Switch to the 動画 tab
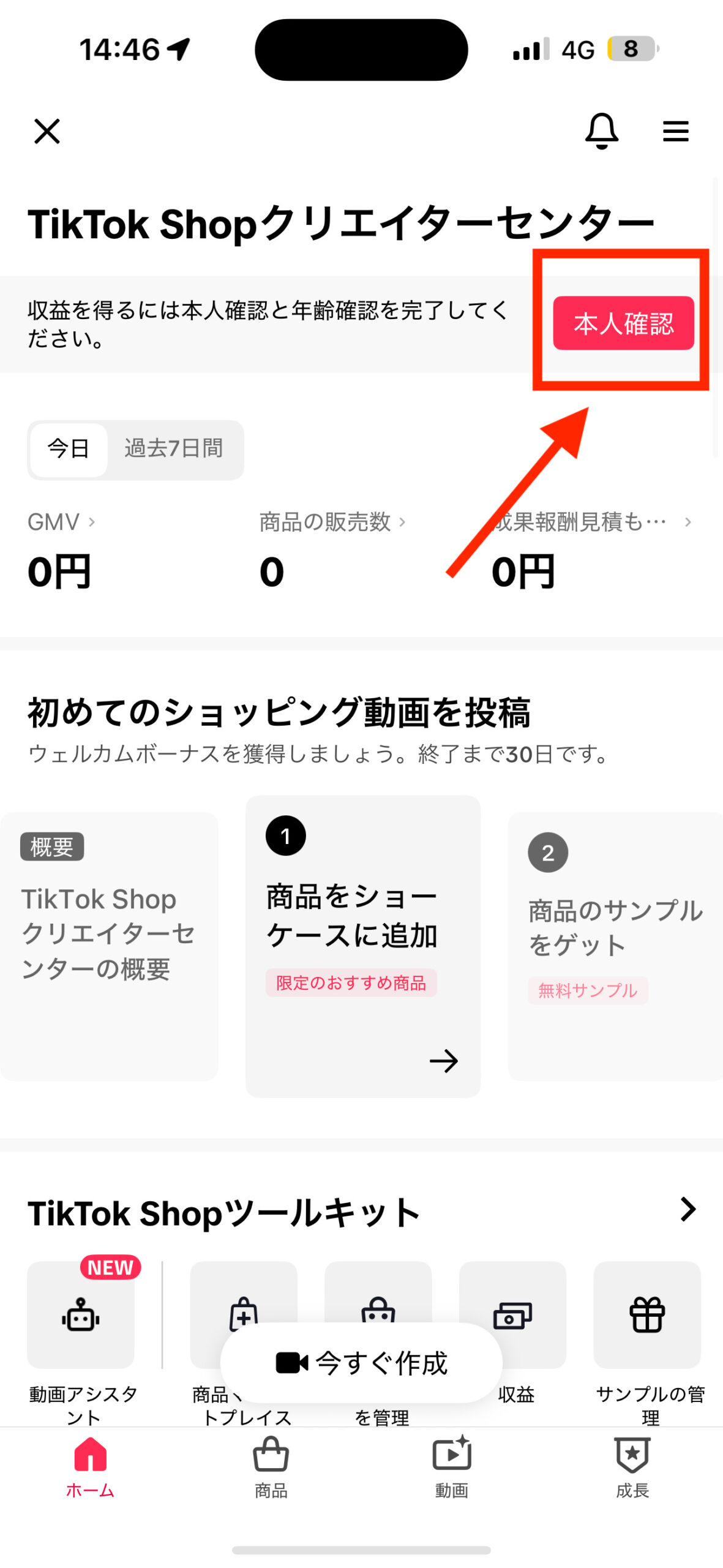The height and width of the screenshot is (1568, 723). click(x=452, y=1467)
